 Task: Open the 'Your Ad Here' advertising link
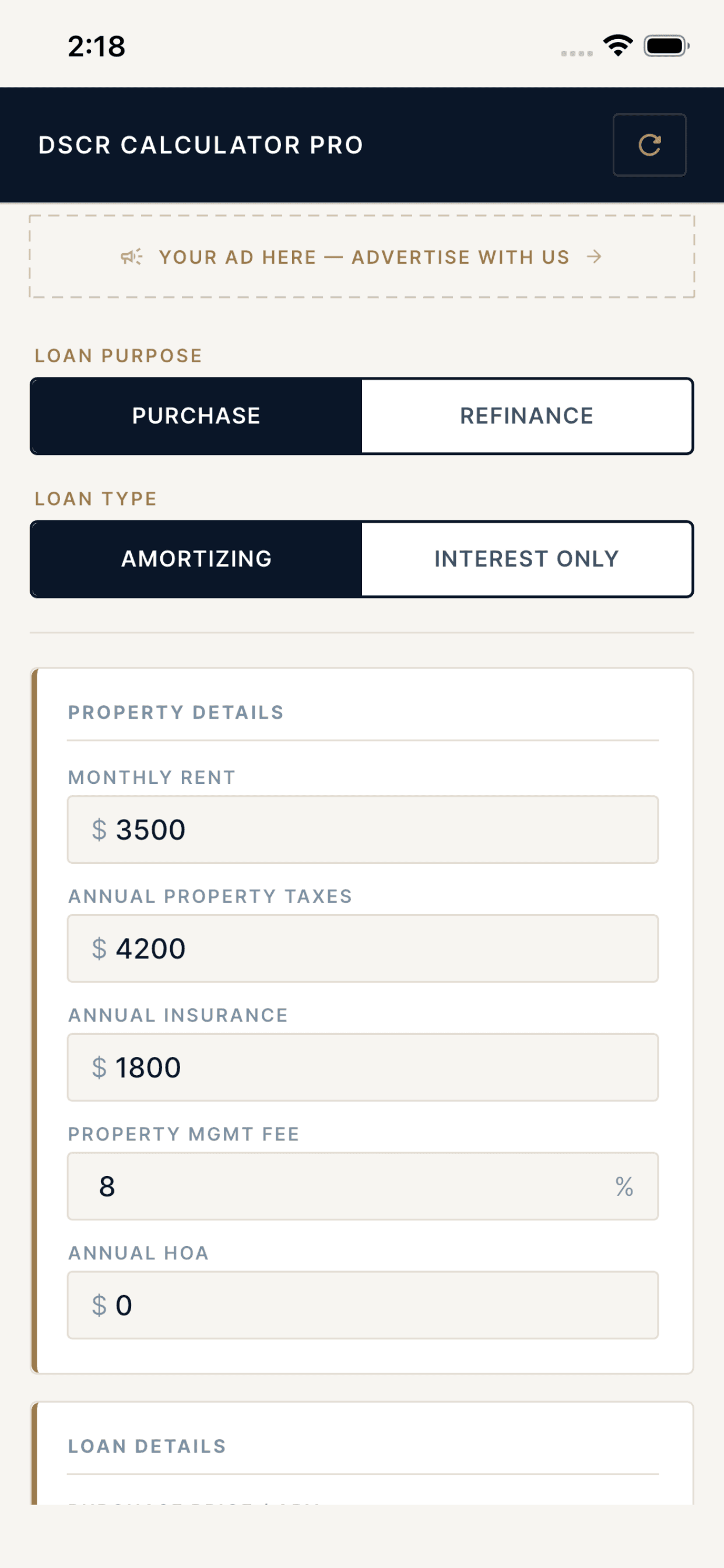coord(361,257)
